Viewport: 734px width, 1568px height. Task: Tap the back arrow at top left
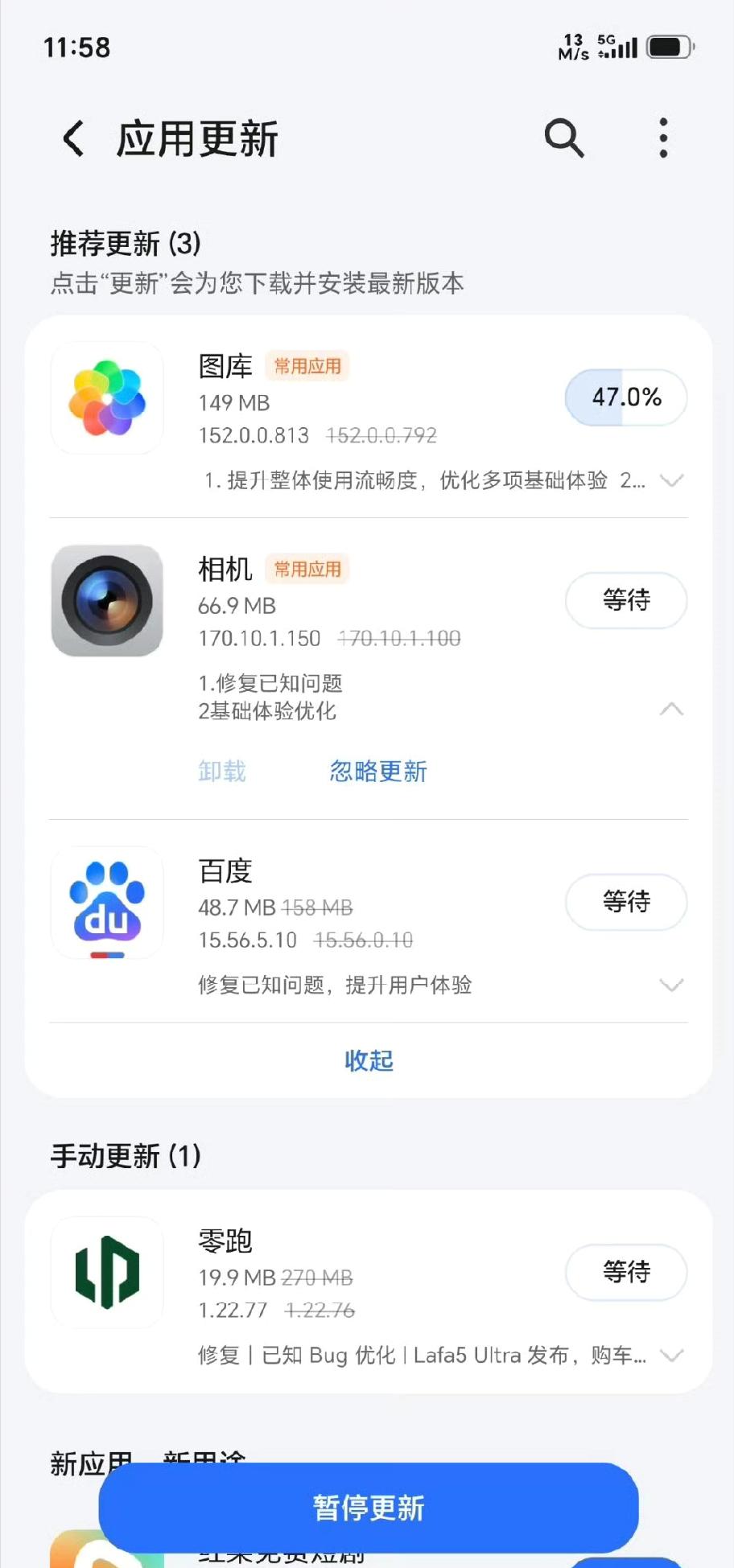coord(73,138)
